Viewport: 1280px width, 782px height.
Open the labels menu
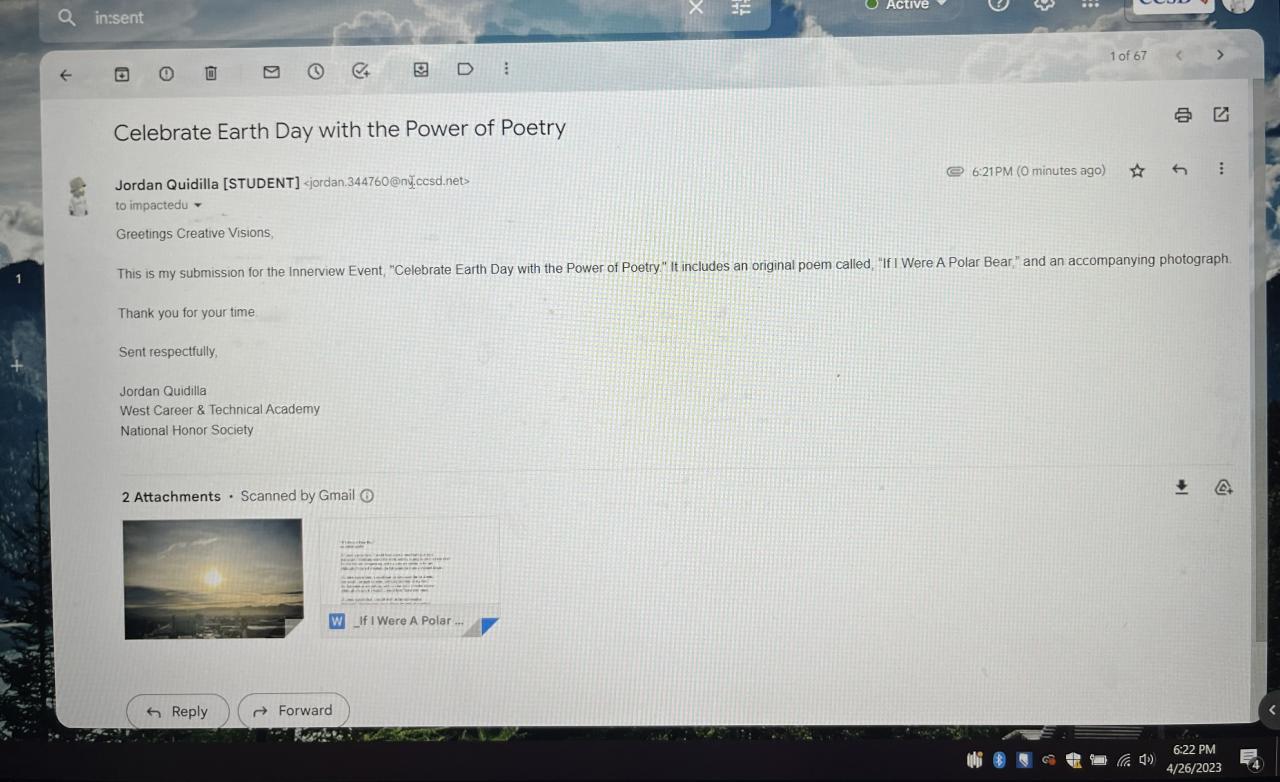click(465, 69)
